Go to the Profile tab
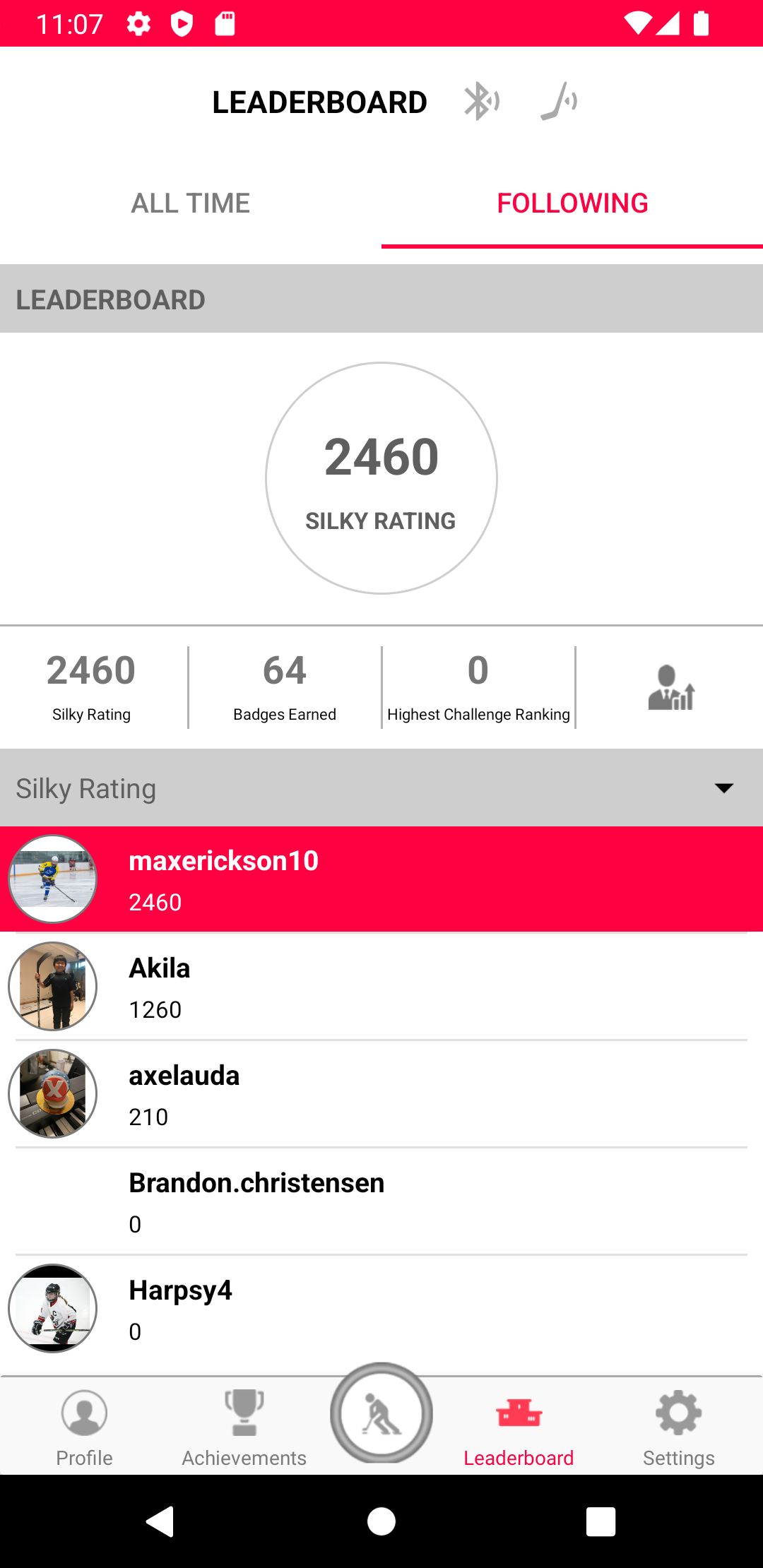The height and width of the screenshot is (1568, 763). point(84,1427)
